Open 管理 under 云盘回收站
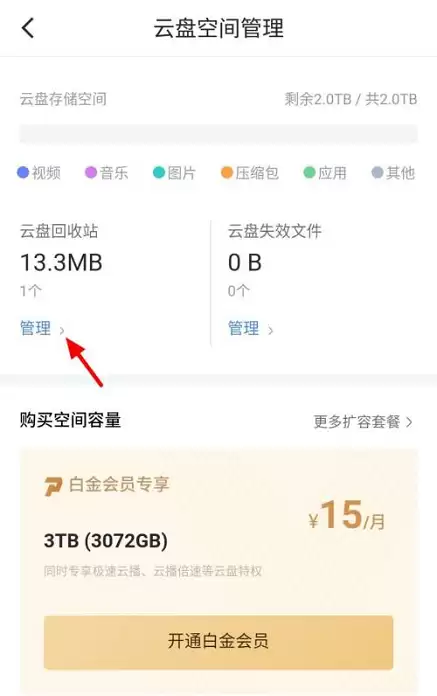The image size is (437, 696). tap(42, 328)
